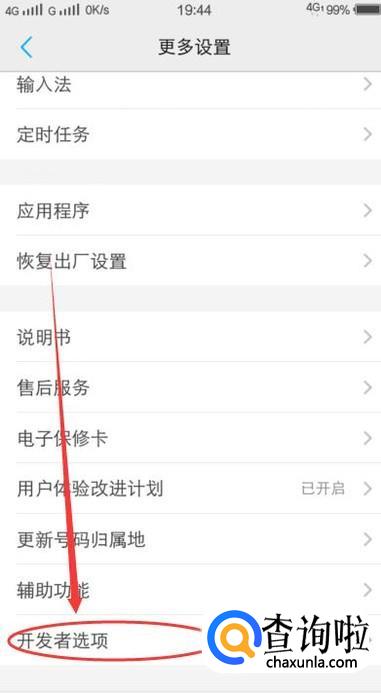Open 应用程序 settings
The width and height of the screenshot is (381, 693).
pyautogui.click(x=190, y=210)
